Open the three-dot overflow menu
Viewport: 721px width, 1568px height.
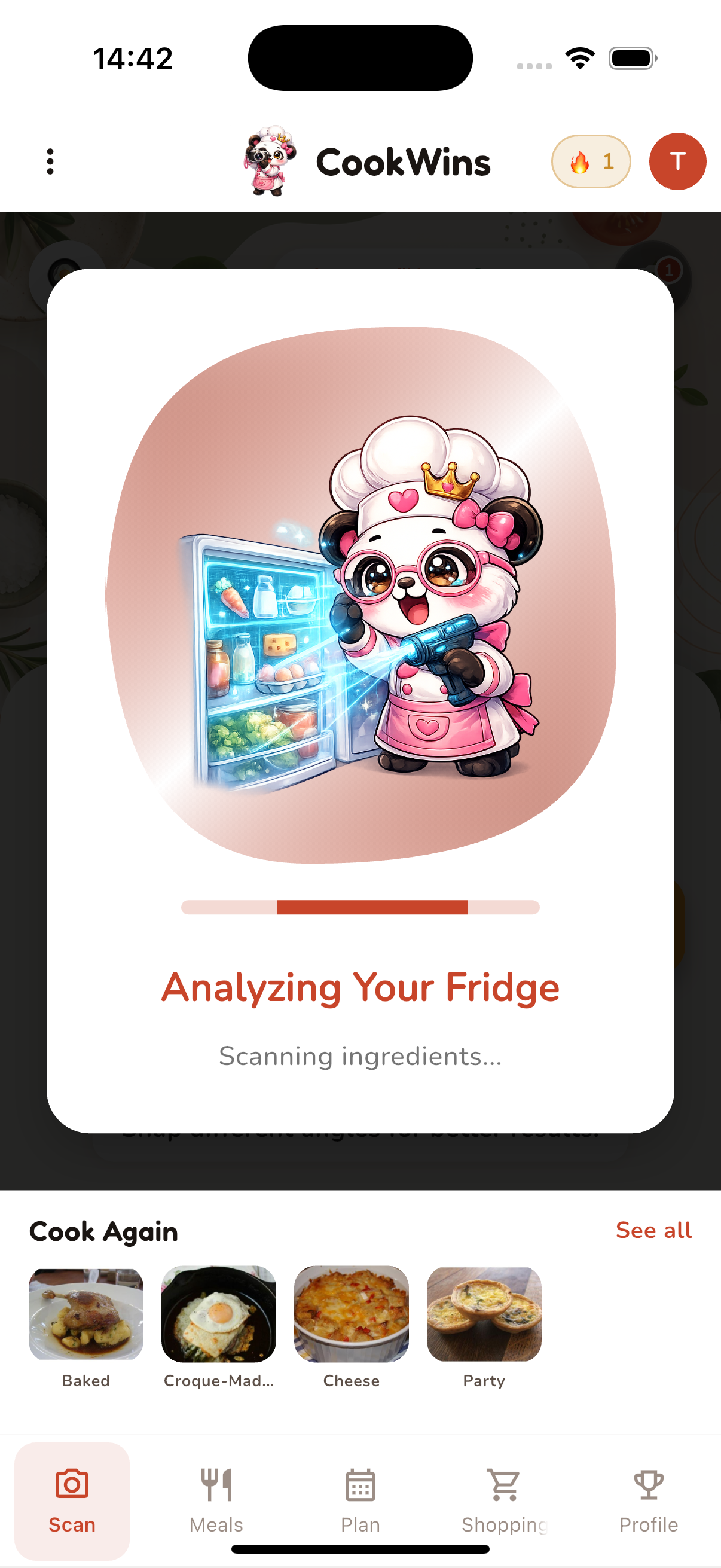[49, 161]
